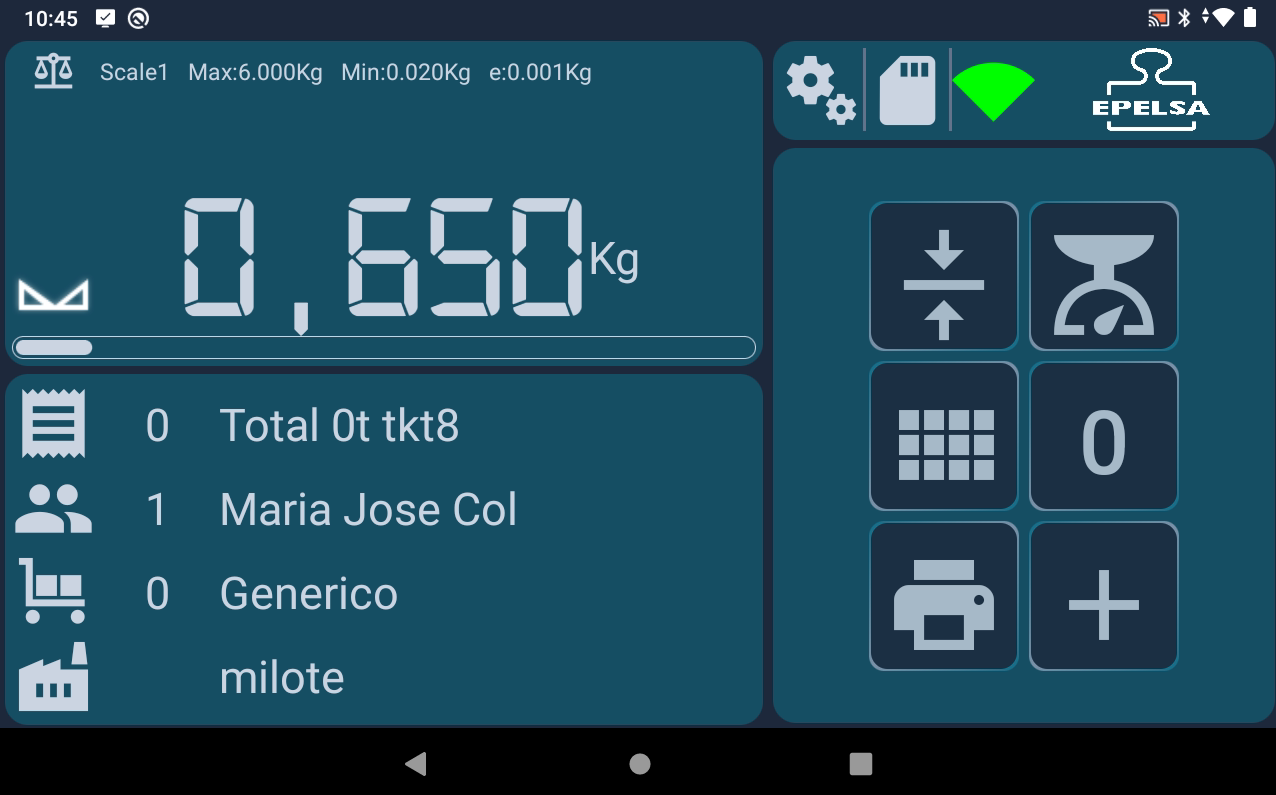Screen dimensions: 1276x795
Task: Tap the weighing scale button
Action: (1104, 277)
